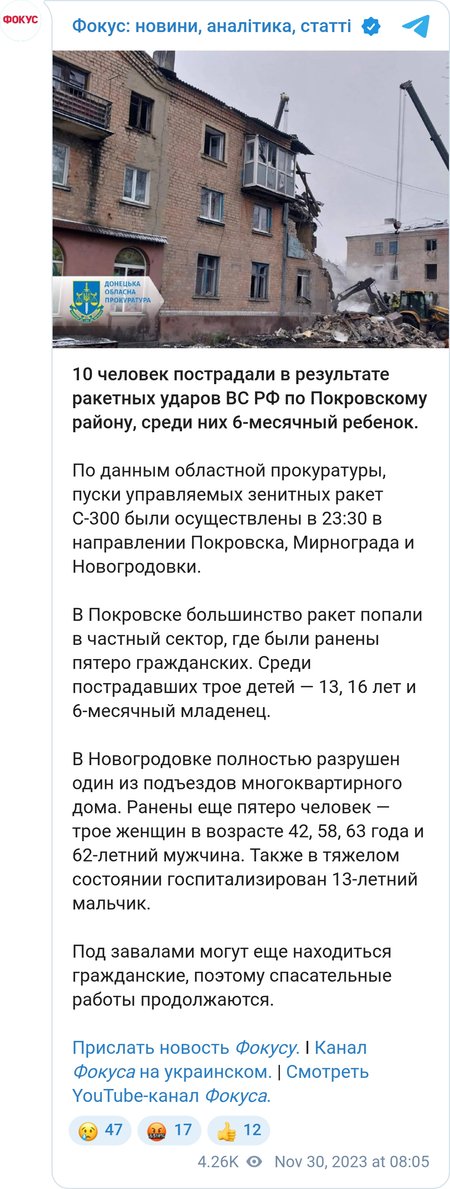Tap the crying face reaction with 47
This screenshot has height=1189, width=450.
99,1130
